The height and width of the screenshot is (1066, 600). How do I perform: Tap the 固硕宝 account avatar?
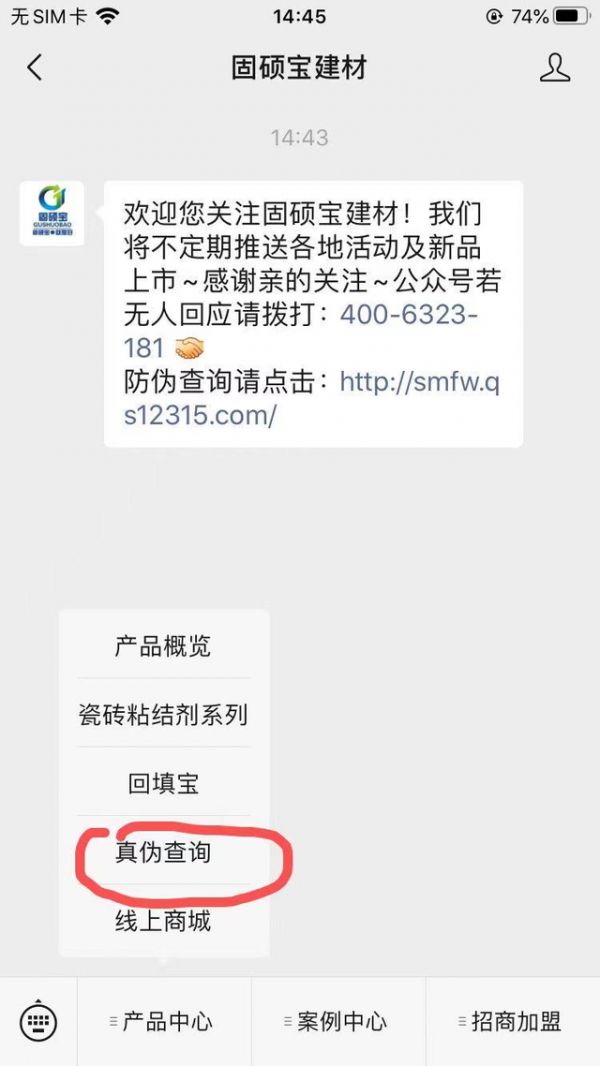[52, 213]
